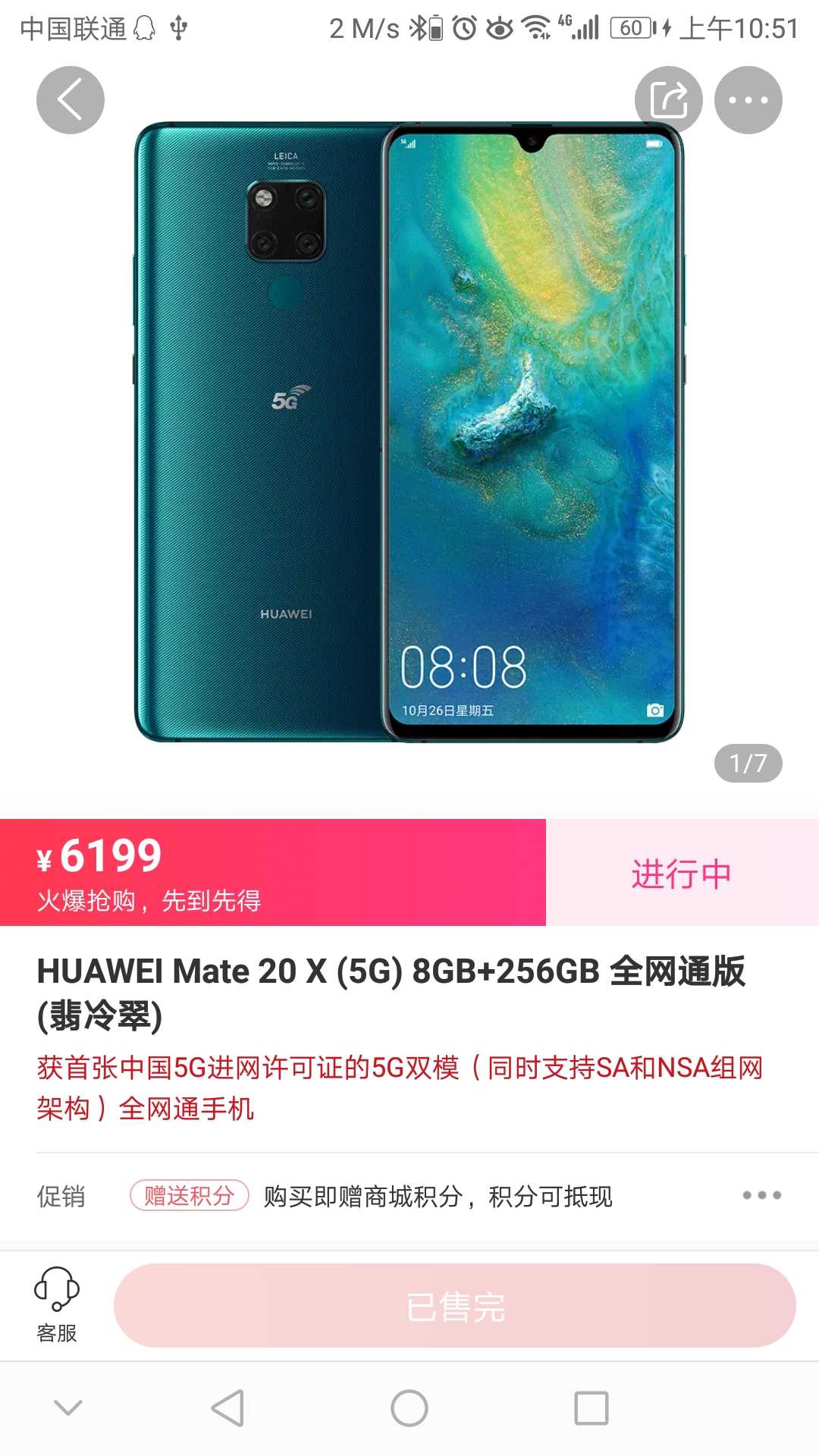819x1456 pixels.
Task: Expand promotion details via three dots
Action: [761, 1196]
